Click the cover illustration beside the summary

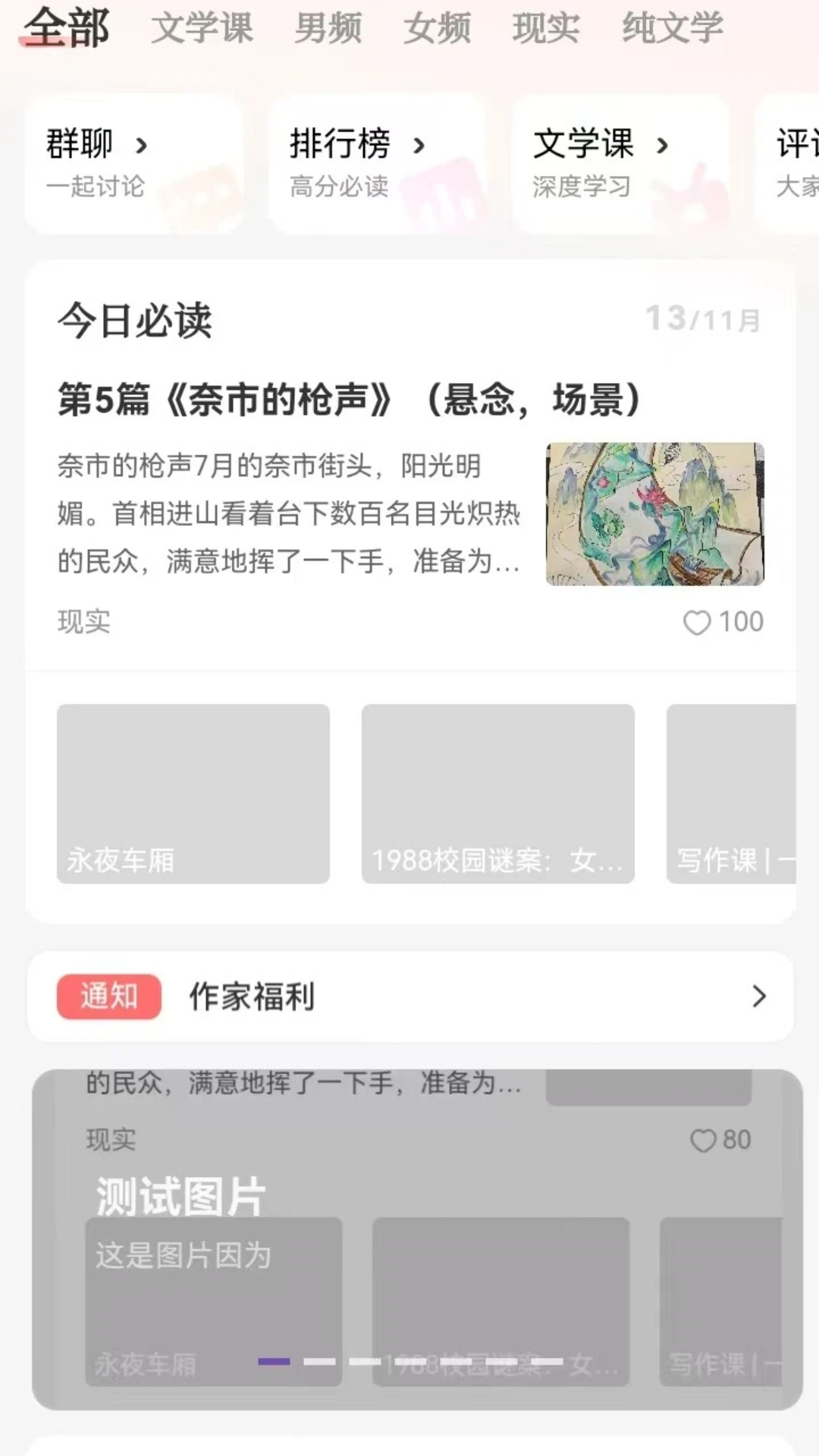[x=655, y=512]
